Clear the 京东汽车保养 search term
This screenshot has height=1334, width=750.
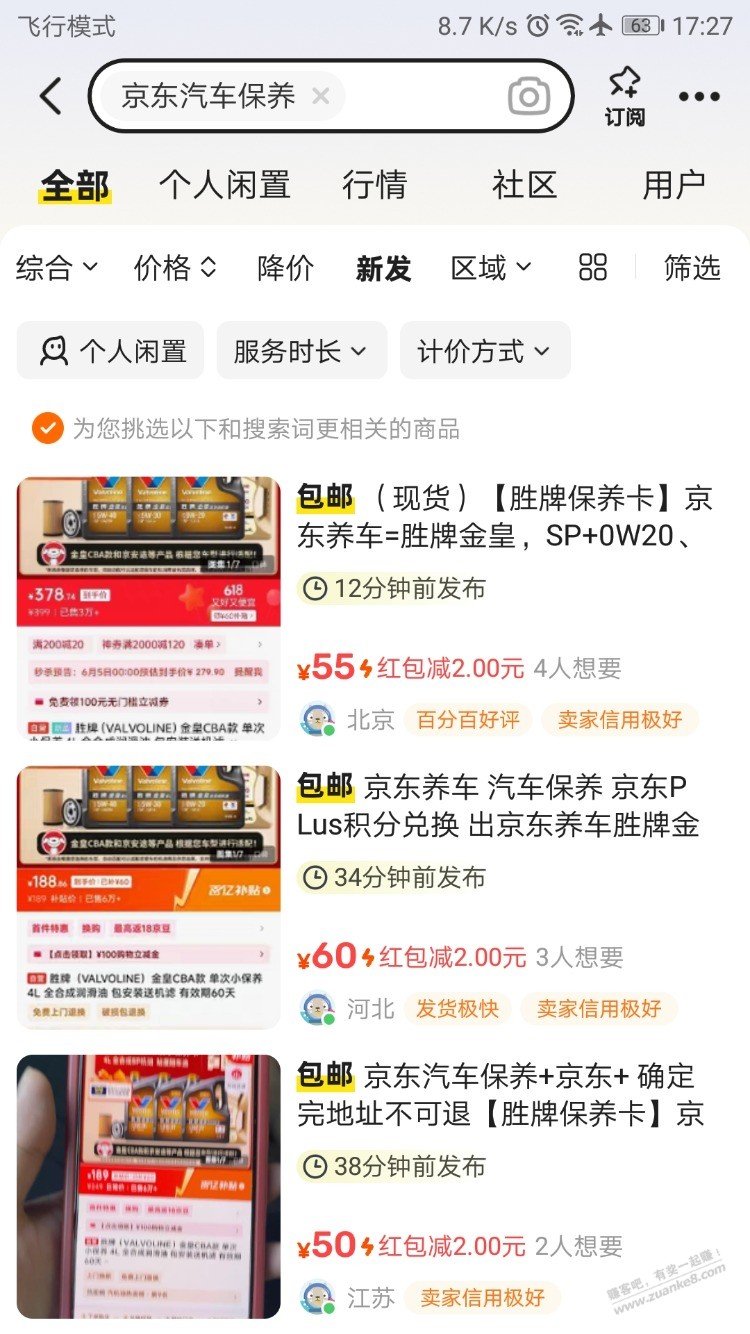coord(320,96)
